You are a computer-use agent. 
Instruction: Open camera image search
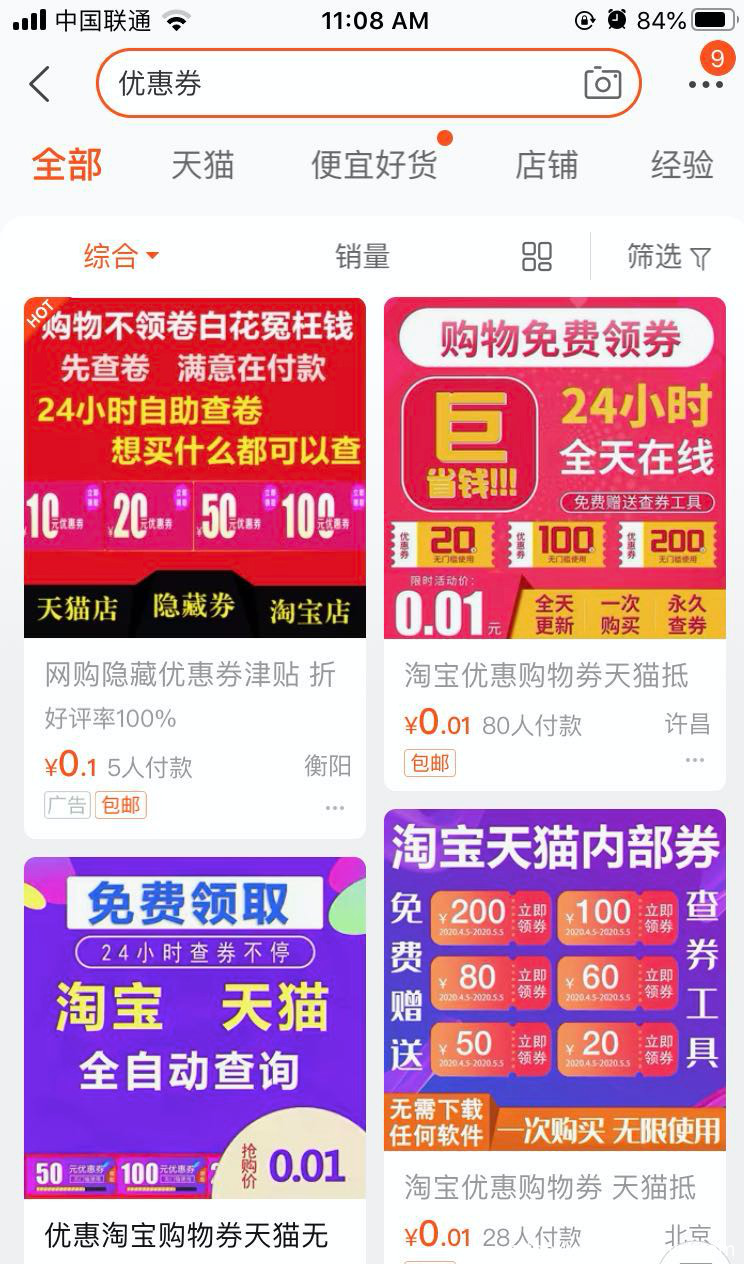pos(602,84)
